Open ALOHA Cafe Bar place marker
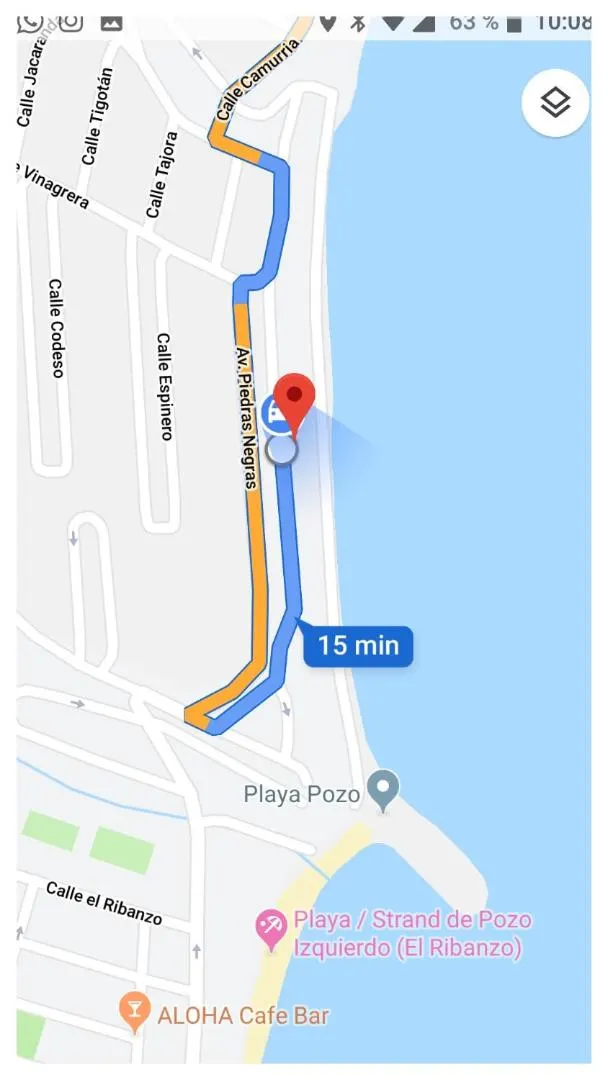This screenshot has height=1080, width=608. point(134,1012)
